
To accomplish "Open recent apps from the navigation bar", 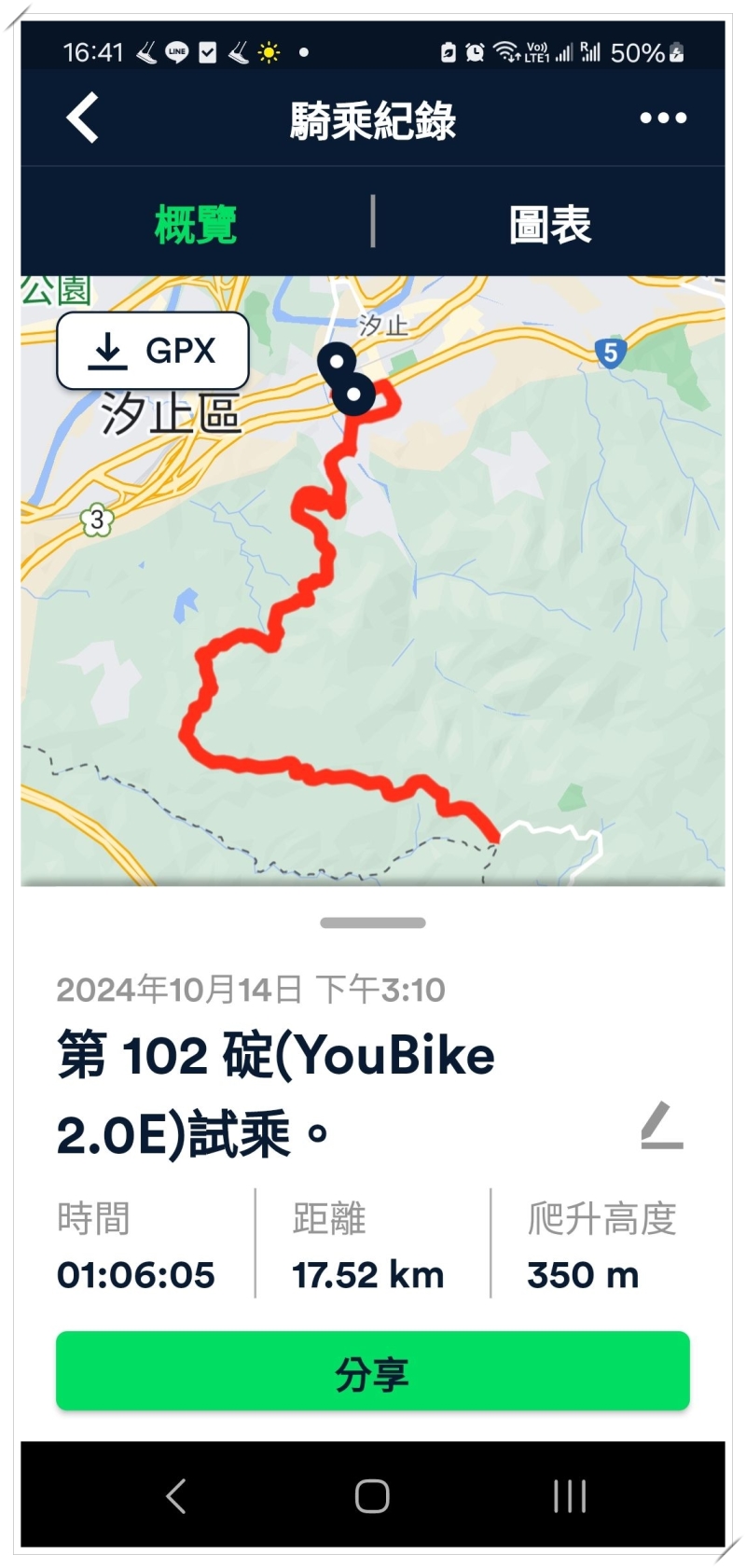I will [569, 1496].
